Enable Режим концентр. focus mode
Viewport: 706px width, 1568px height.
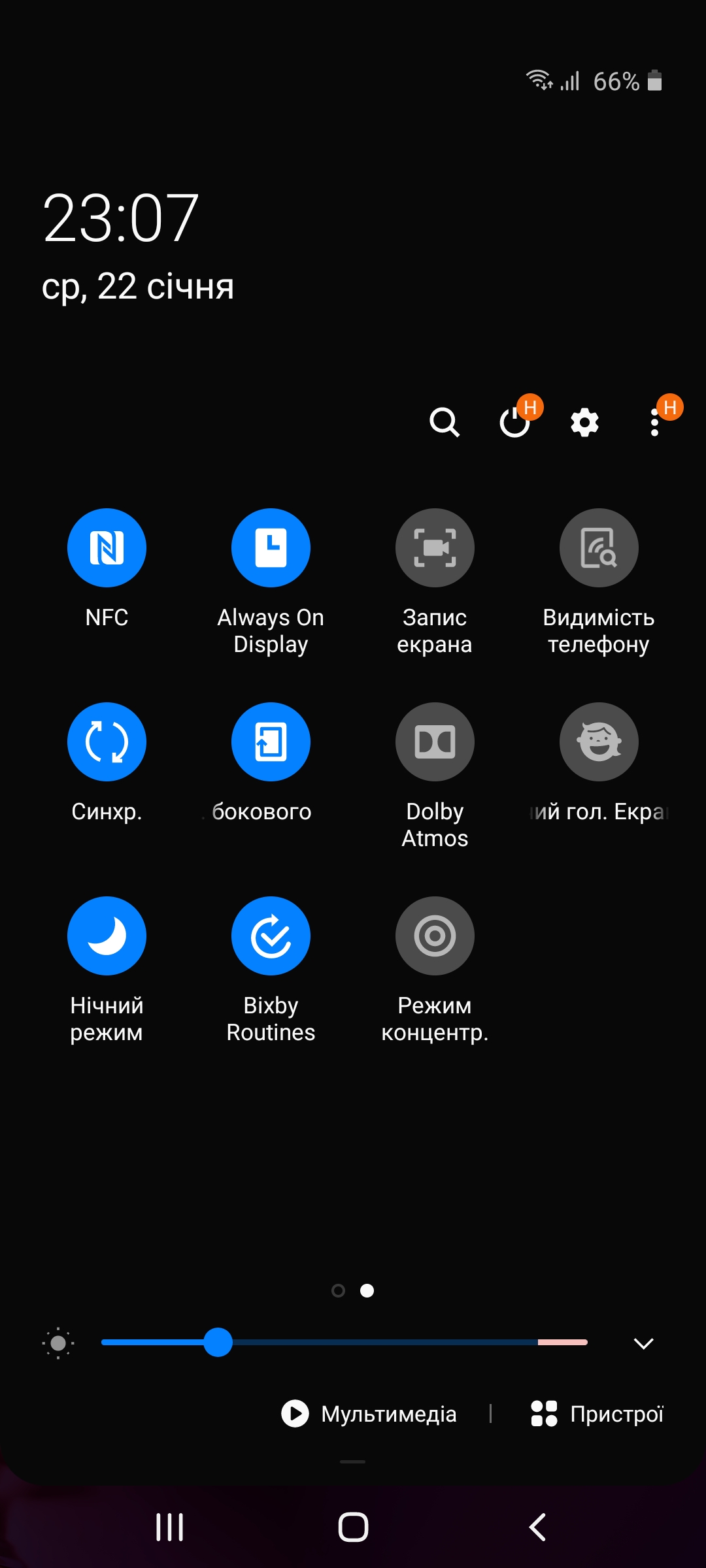(435, 936)
